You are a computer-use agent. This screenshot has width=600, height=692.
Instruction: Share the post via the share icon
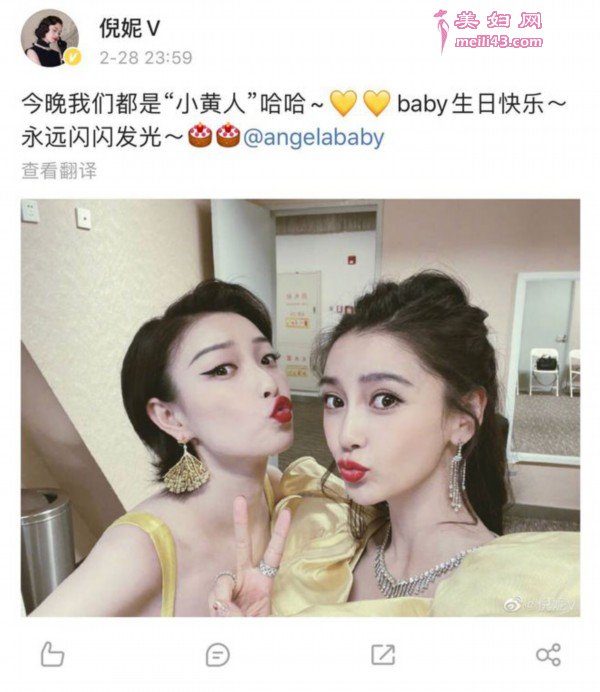548,655
